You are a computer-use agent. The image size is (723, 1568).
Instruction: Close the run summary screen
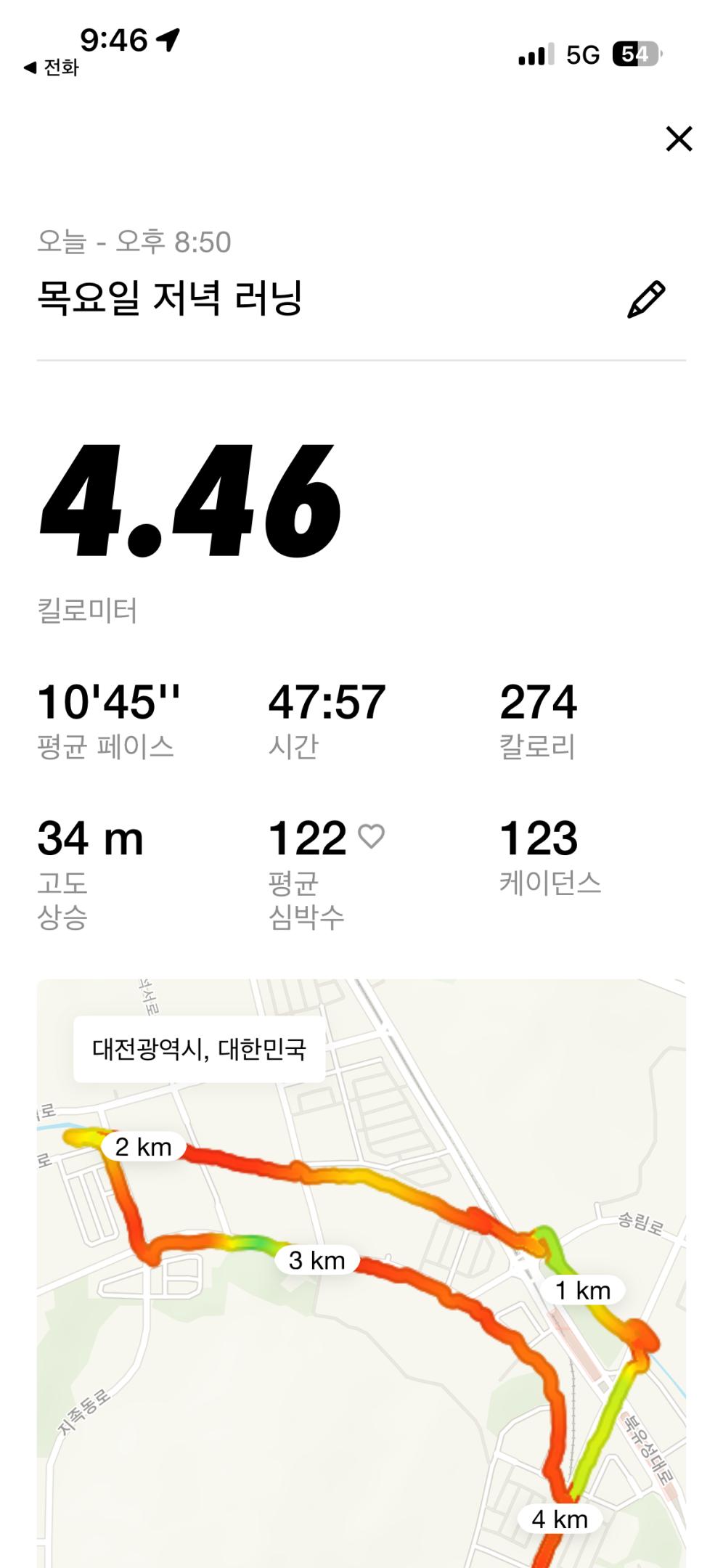click(679, 139)
